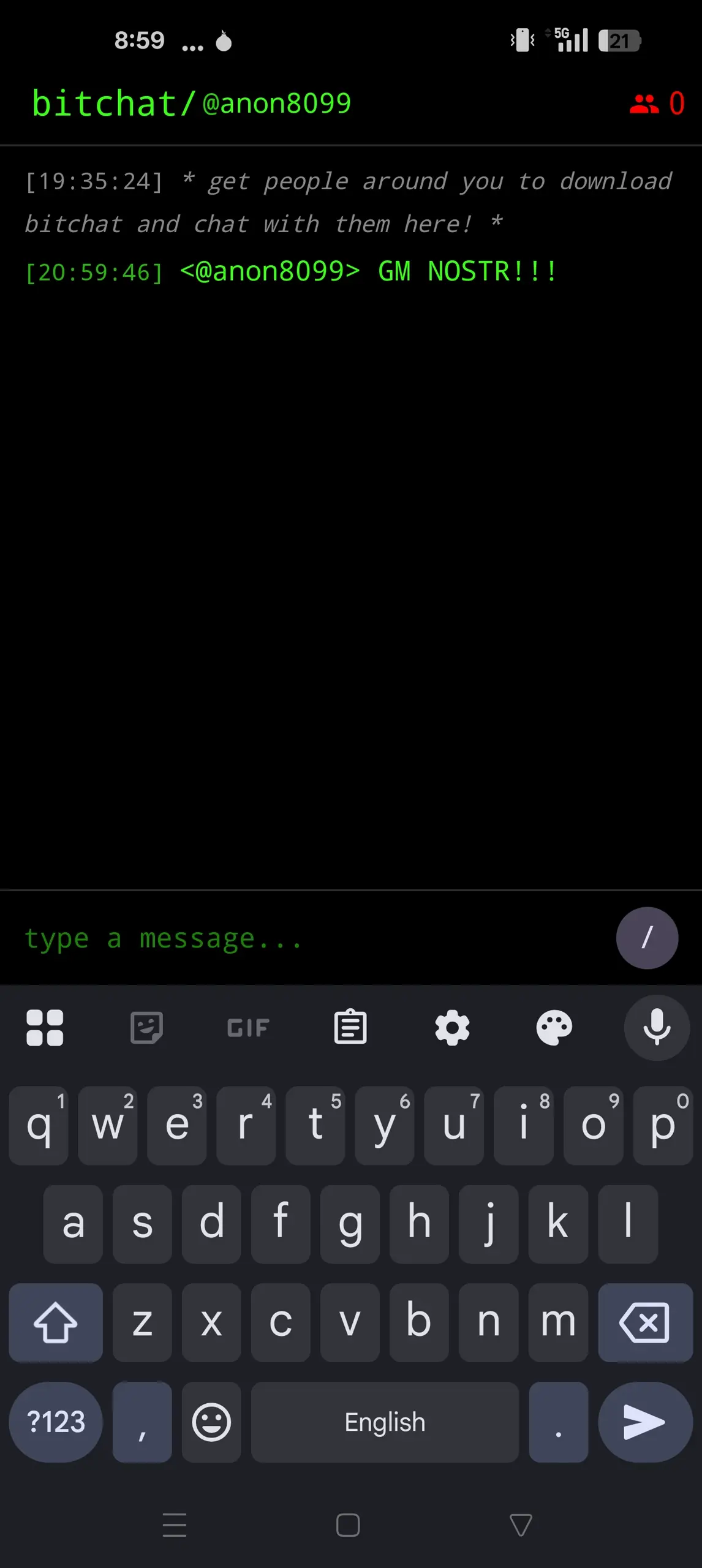
Task: Tap the English space bar
Action: click(x=385, y=1422)
